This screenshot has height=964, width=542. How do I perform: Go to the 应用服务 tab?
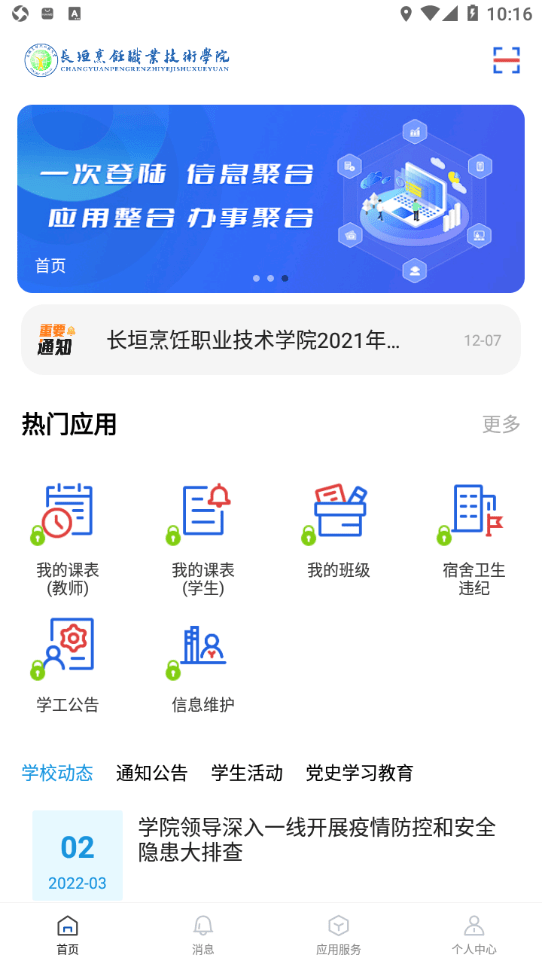coord(339,934)
